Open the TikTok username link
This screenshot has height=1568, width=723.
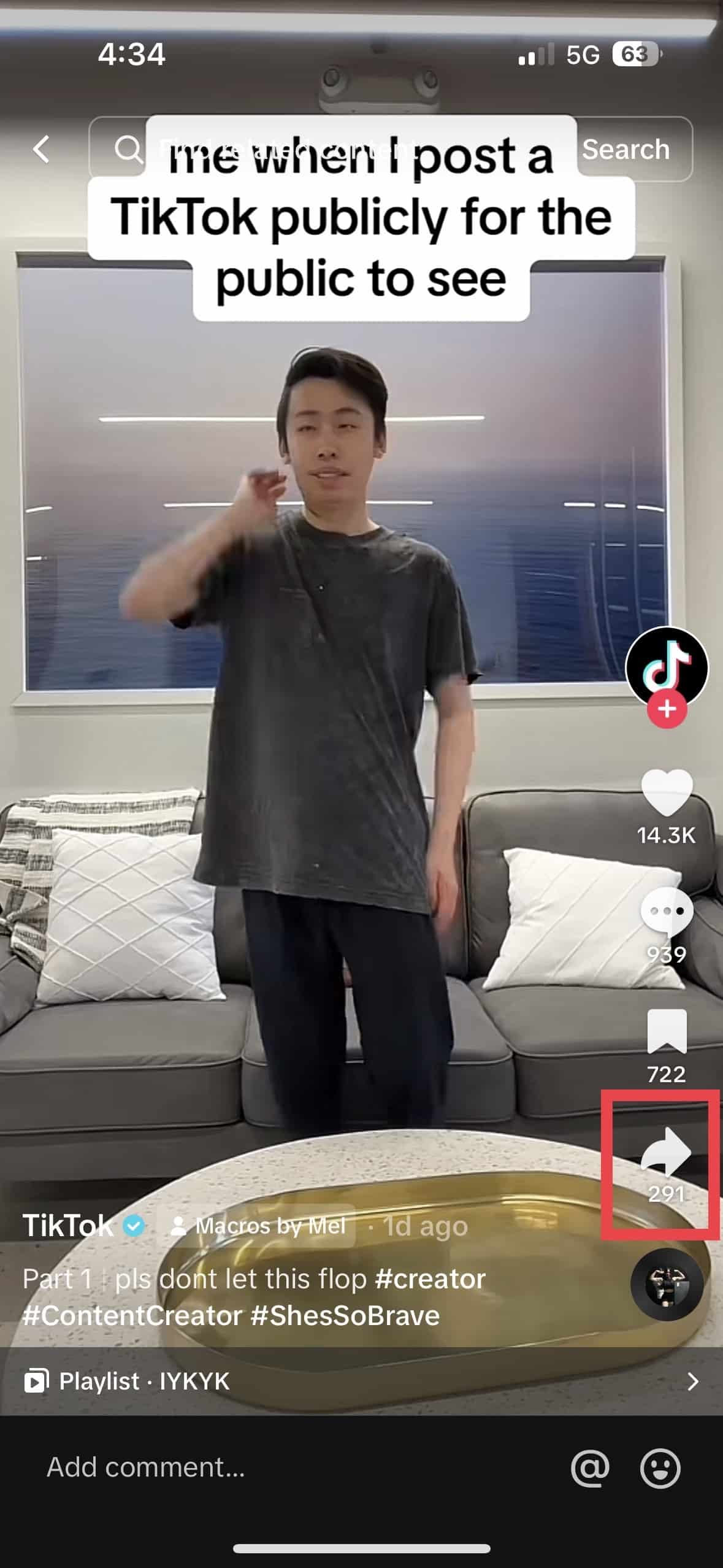67,1226
